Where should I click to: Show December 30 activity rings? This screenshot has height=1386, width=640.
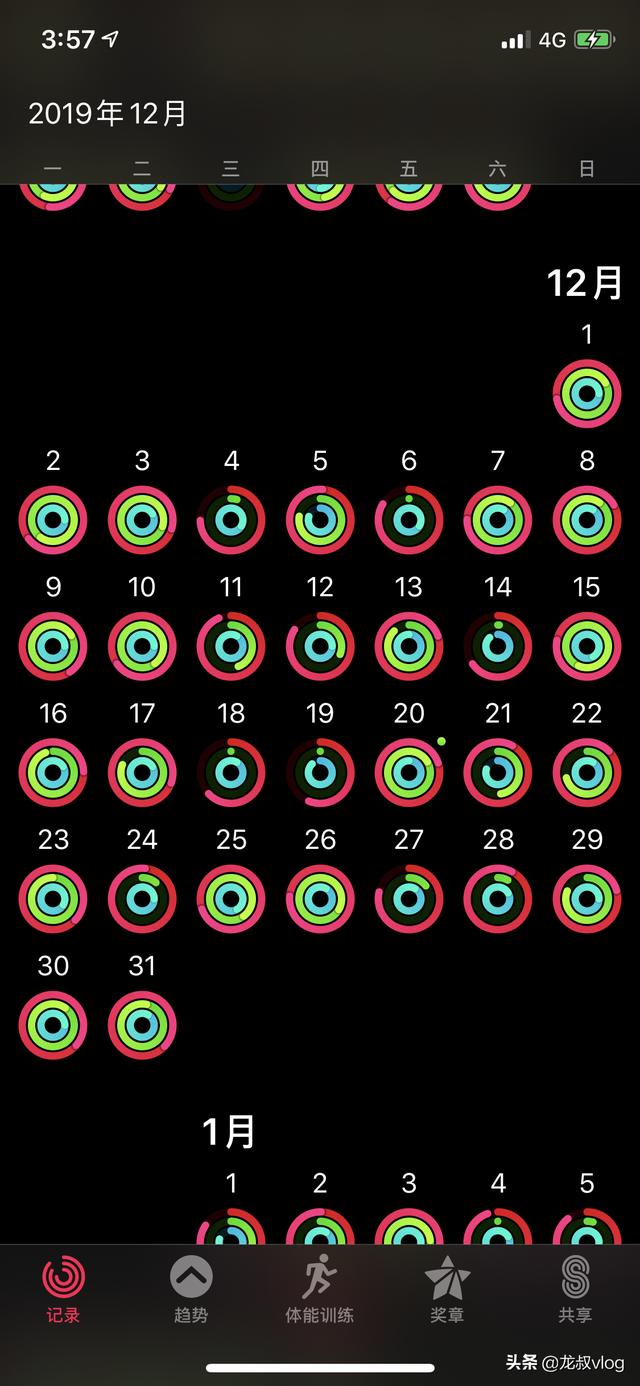53,1025
